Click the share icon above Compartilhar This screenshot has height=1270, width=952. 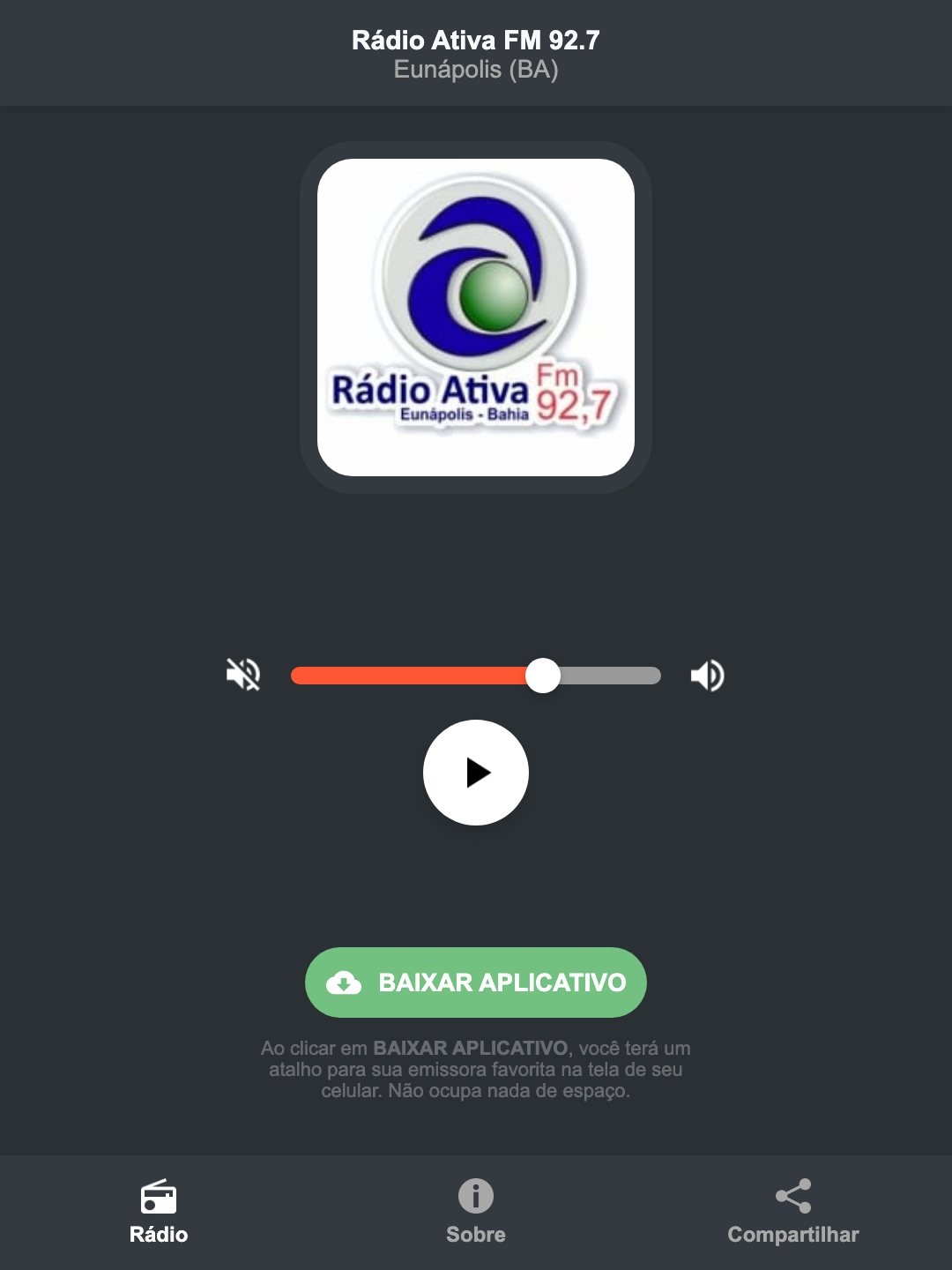click(x=792, y=1195)
